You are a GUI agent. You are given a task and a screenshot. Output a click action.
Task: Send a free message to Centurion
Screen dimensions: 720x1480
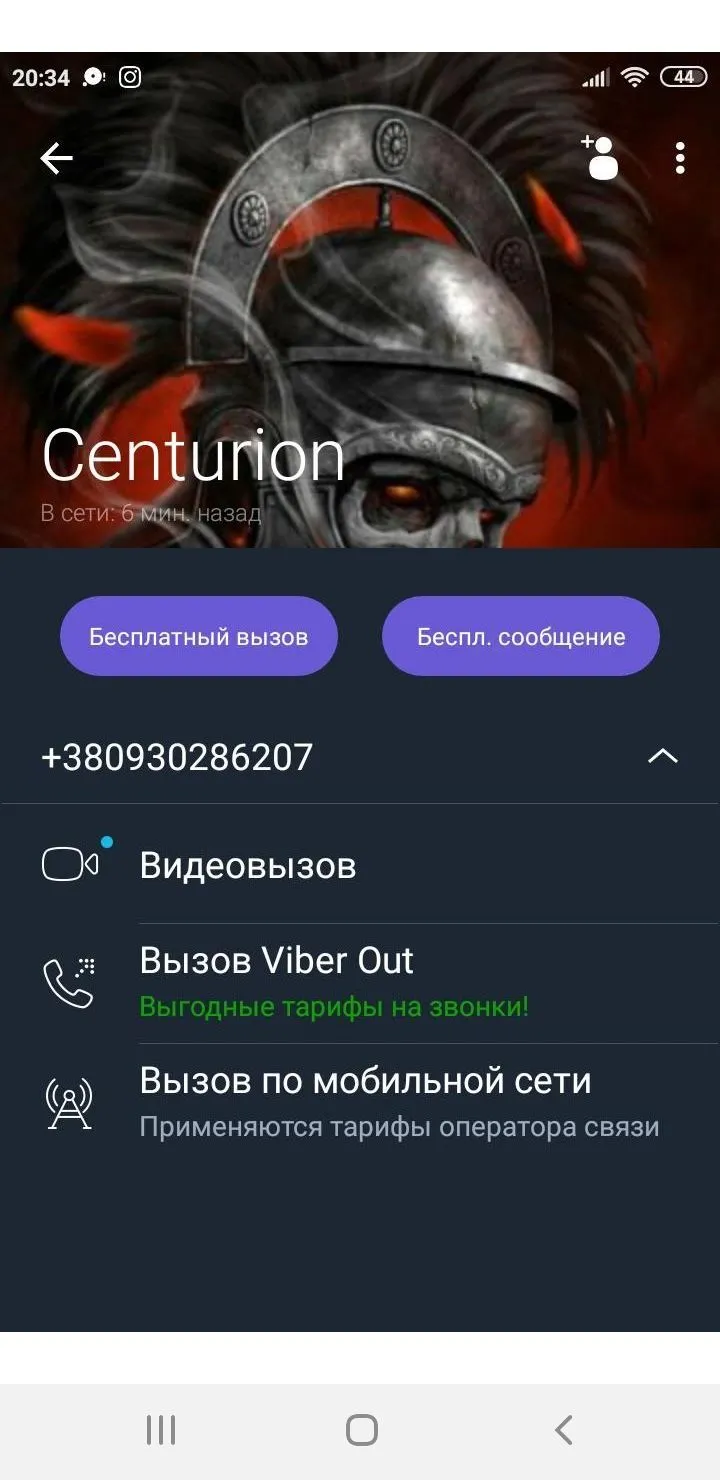(x=521, y=636)
